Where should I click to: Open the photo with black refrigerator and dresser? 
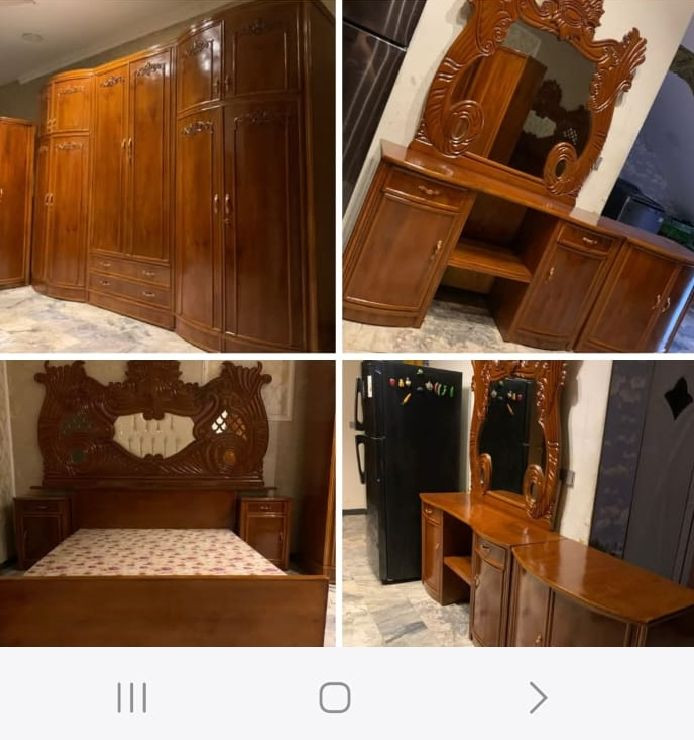pos(518,503)
